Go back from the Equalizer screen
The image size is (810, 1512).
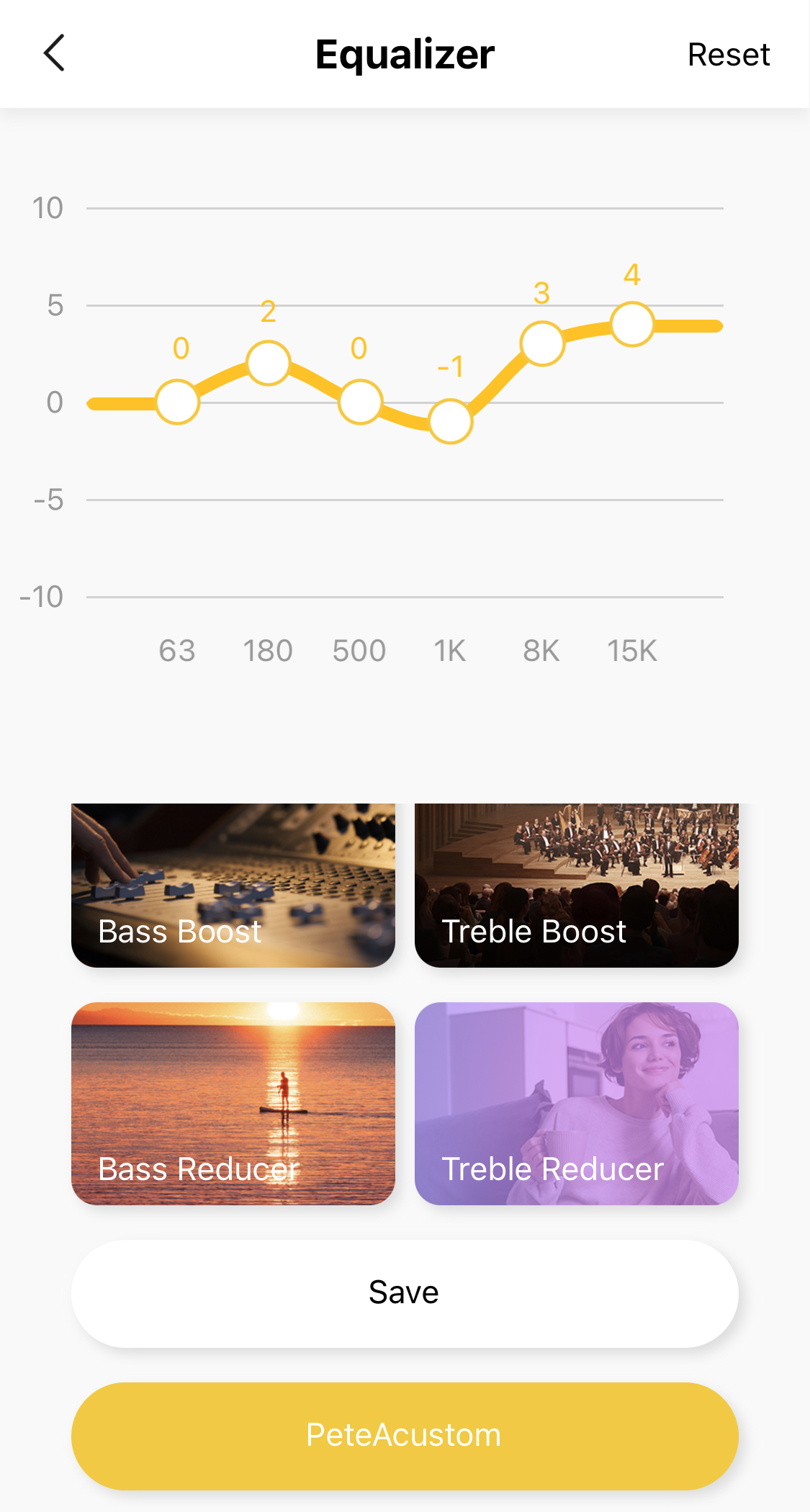[54, 53]
